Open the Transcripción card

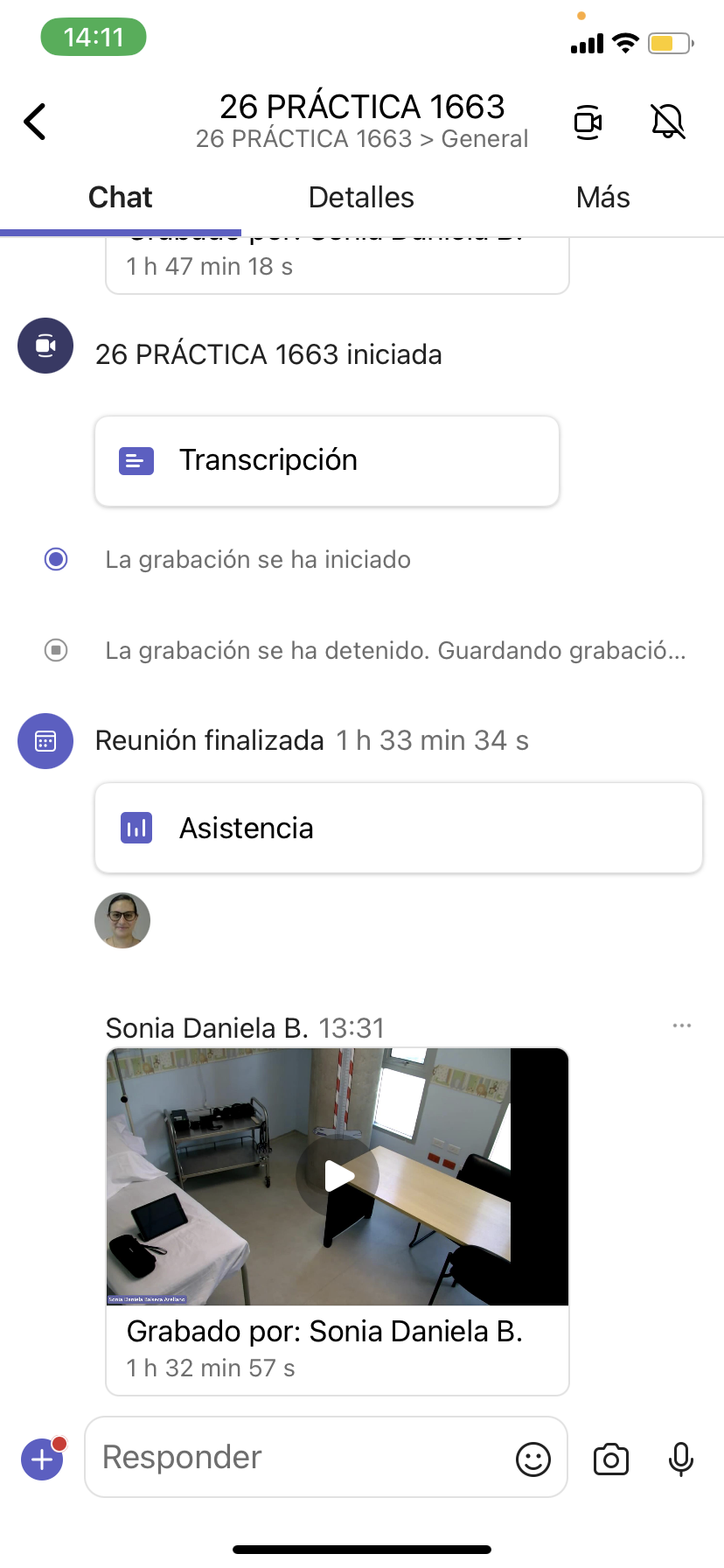point(327,461)
